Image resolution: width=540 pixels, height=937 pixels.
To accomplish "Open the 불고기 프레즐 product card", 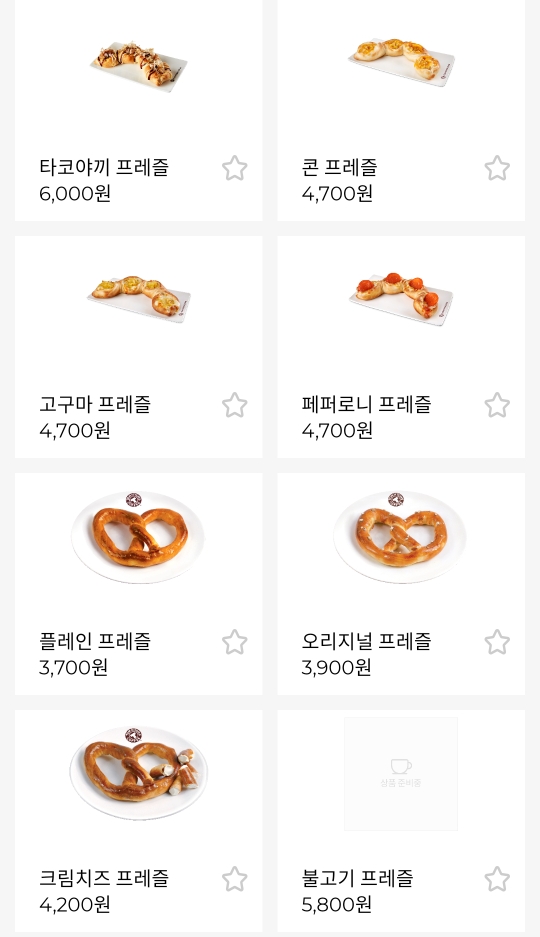I will (x=401, y=821).
